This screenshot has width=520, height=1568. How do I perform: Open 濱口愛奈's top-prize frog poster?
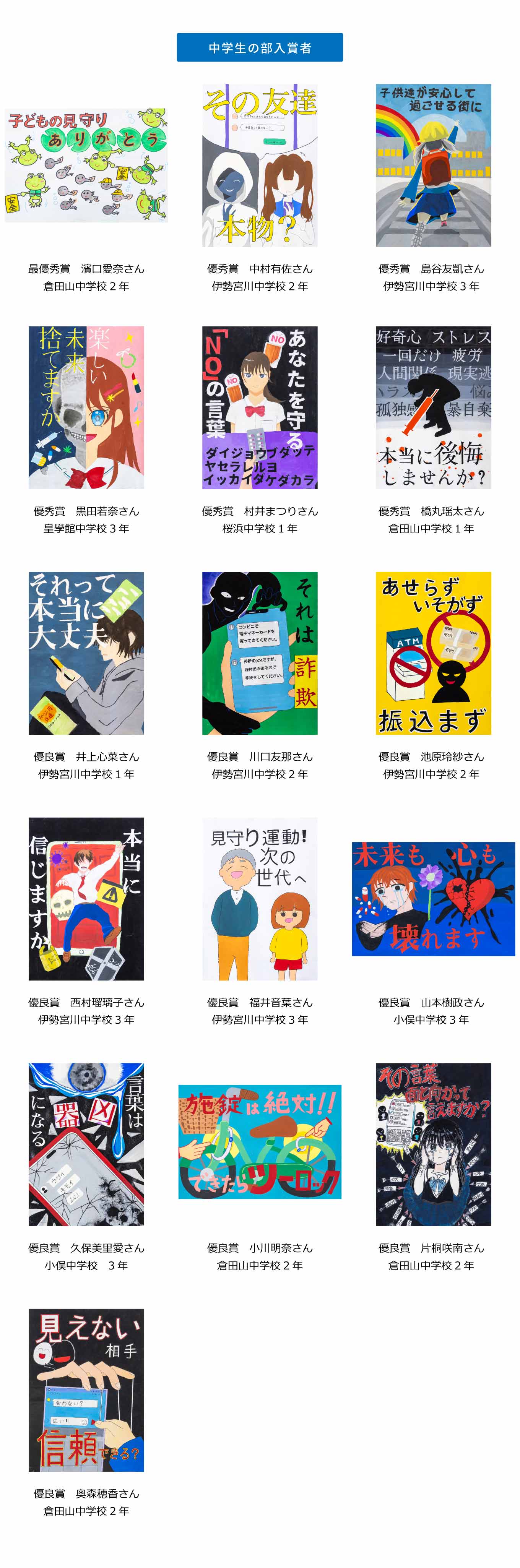86,165
